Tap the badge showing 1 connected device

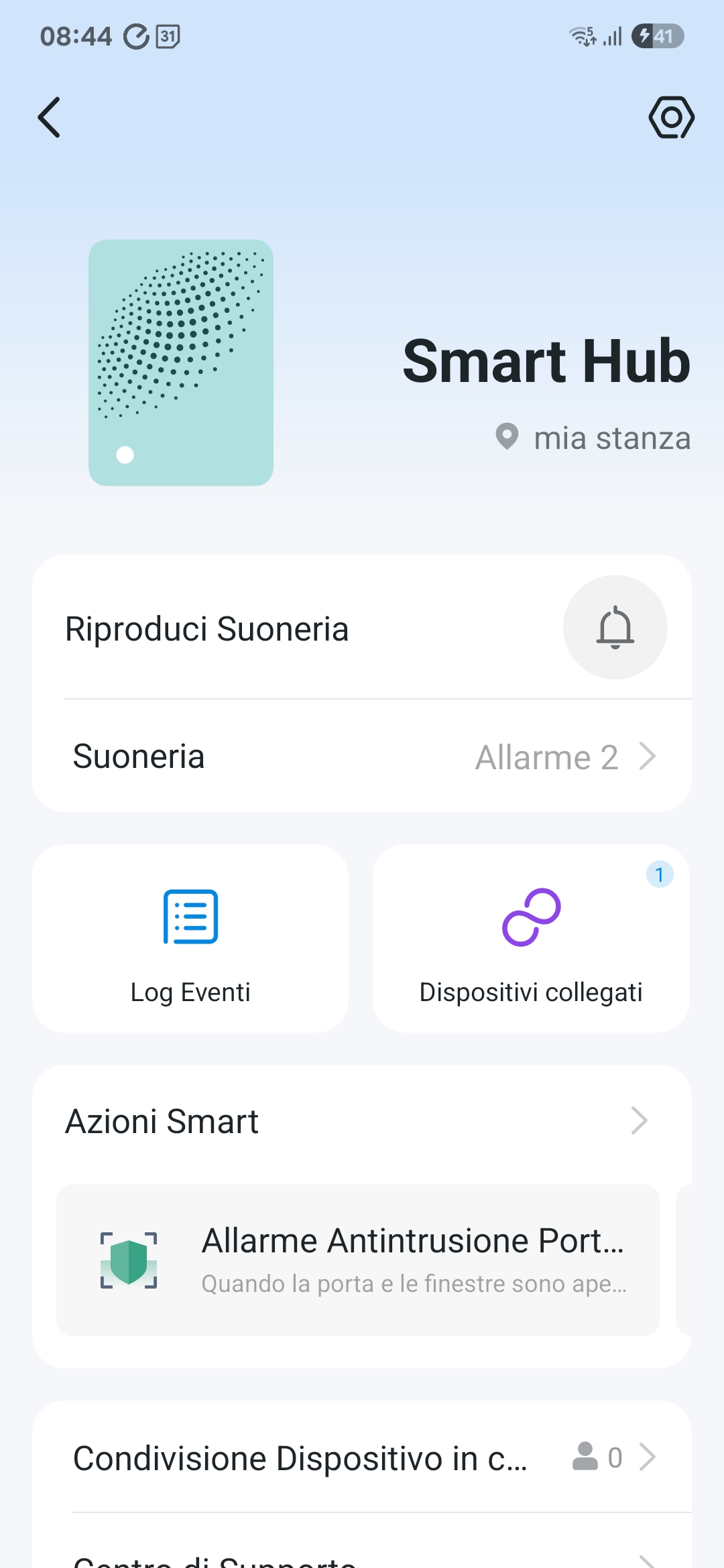pos(660,872)
